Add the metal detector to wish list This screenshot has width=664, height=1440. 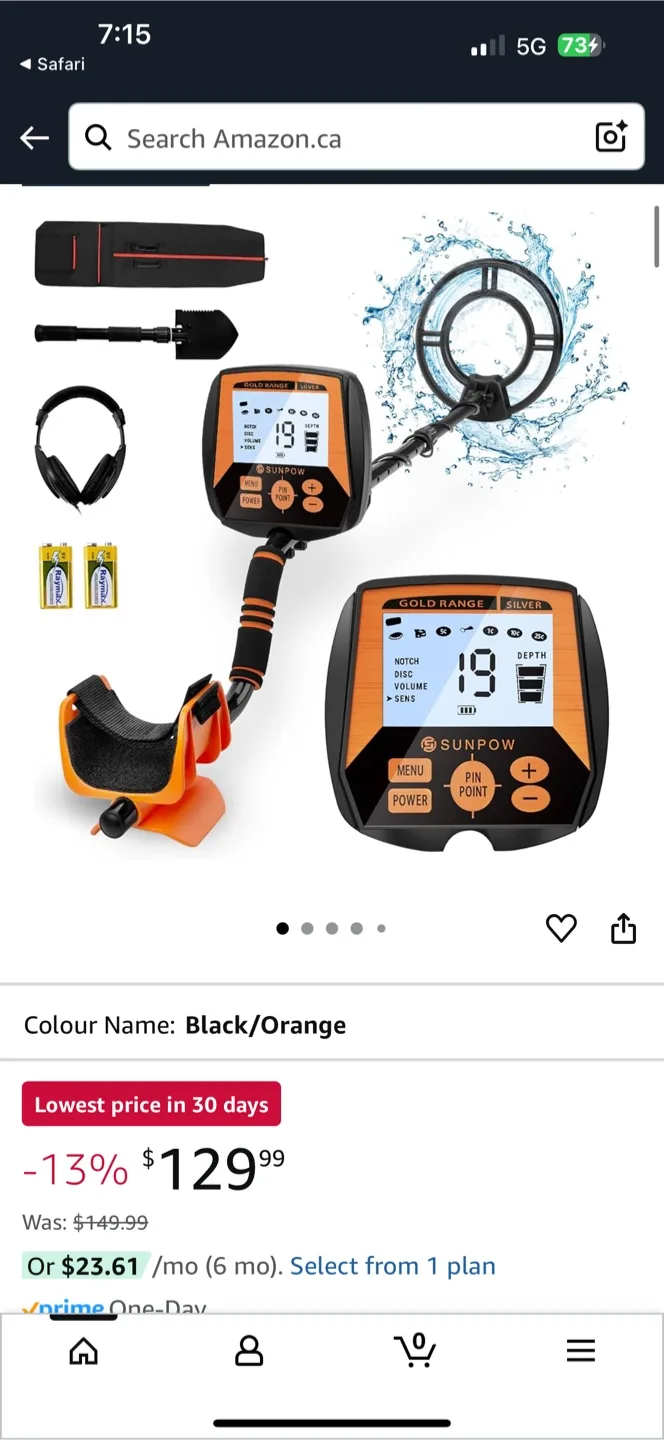click(561, 929)
